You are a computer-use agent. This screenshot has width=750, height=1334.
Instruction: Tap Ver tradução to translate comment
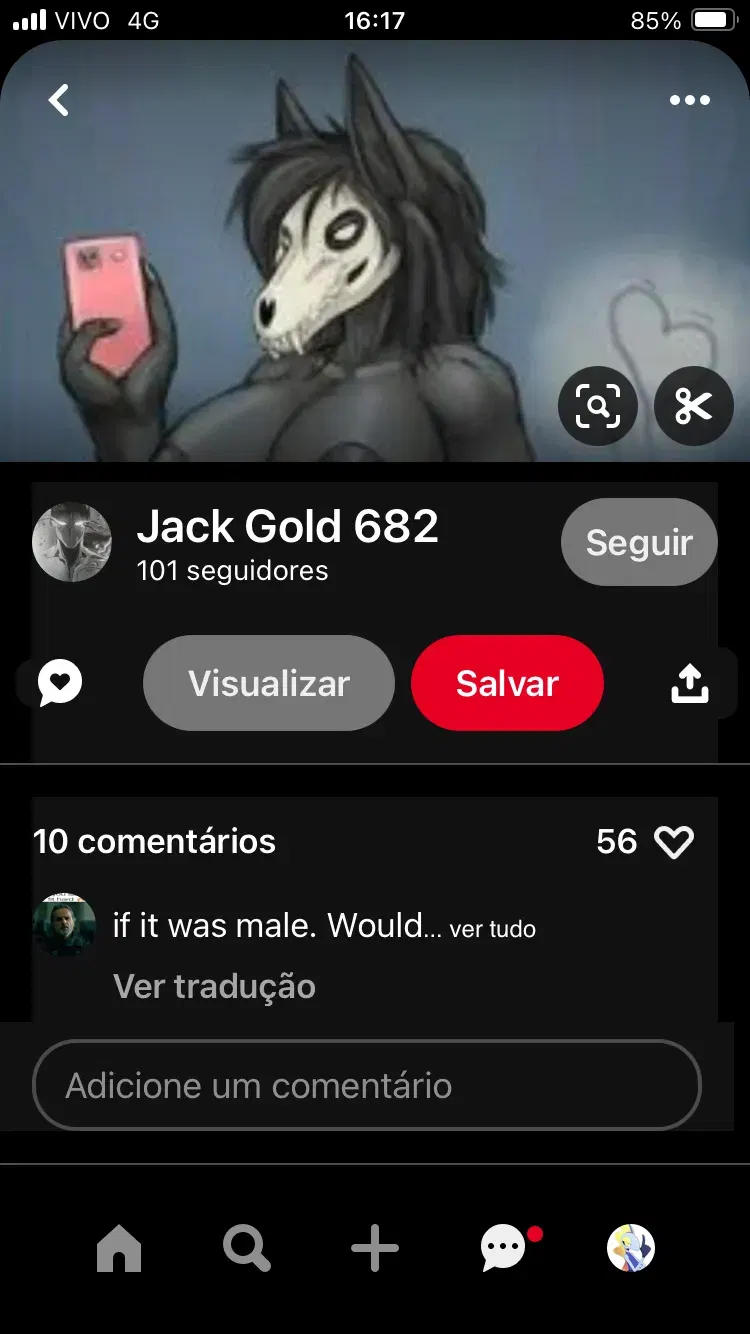coord(214,986)
